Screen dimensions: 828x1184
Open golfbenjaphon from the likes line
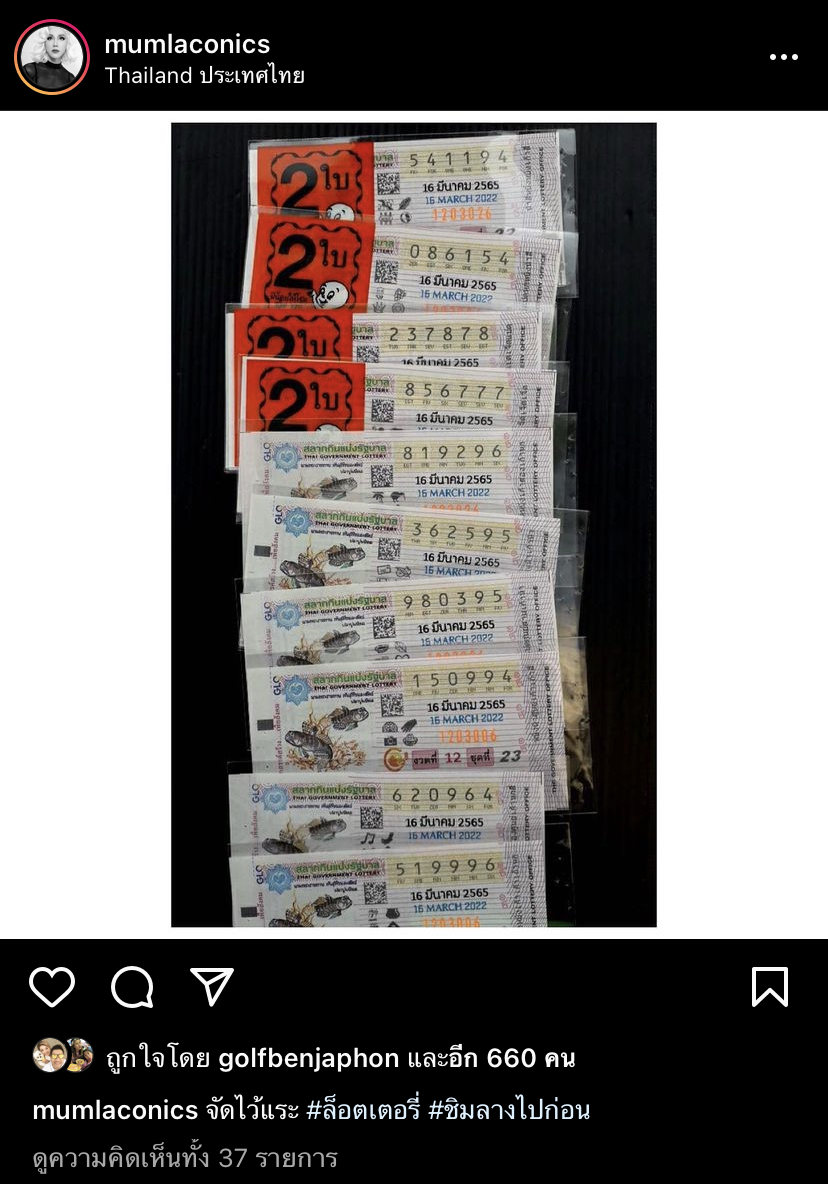tap(308, 1058)
